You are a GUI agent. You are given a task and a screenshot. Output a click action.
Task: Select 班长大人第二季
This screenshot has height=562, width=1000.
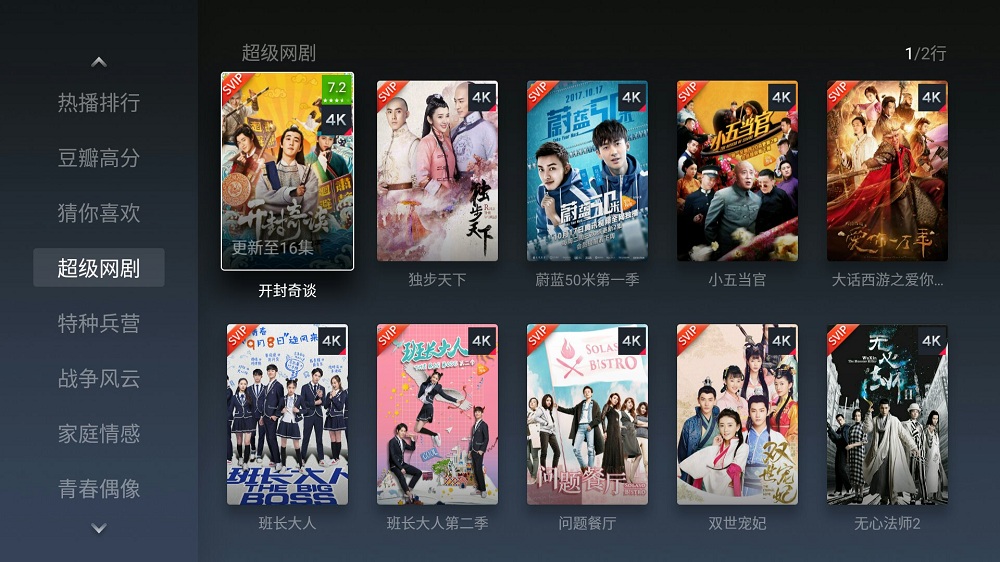(x=437, y=414)
